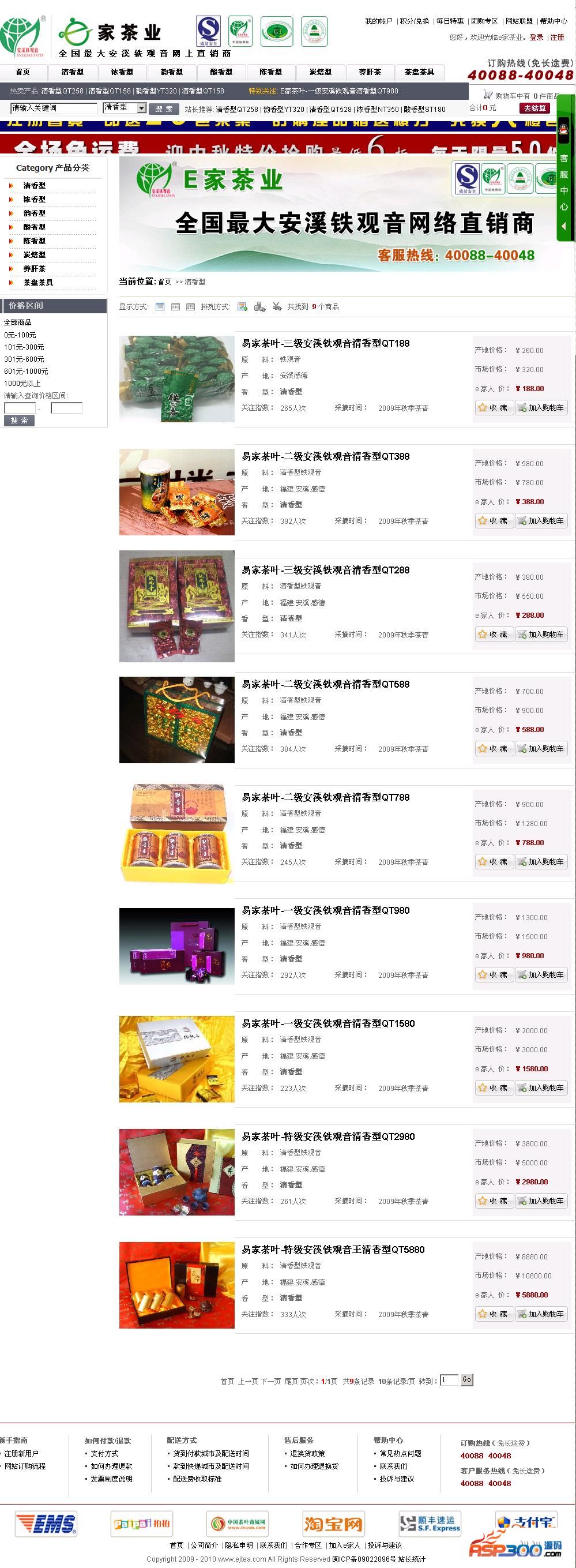Focus the 请输入关键词 search field
The image size is (576, 1568).
click(x=54, y=108)
